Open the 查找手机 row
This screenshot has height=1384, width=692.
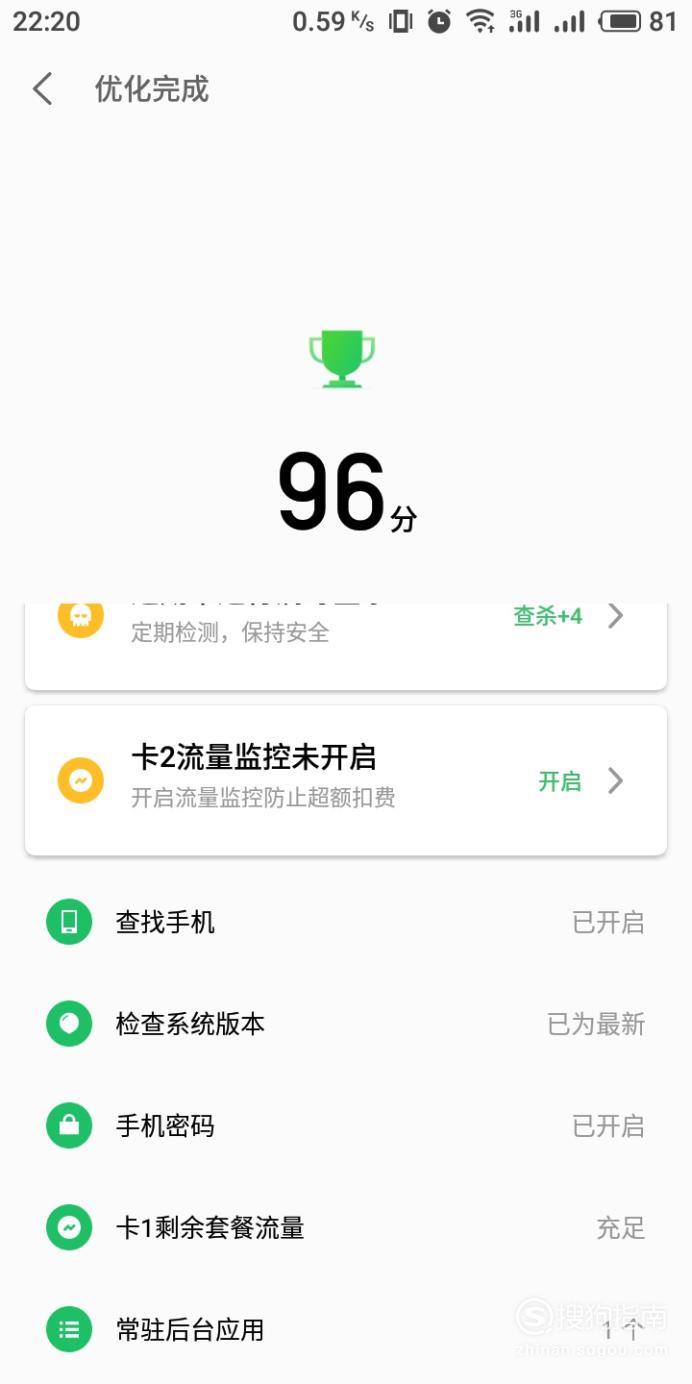[x=346, y=922]
